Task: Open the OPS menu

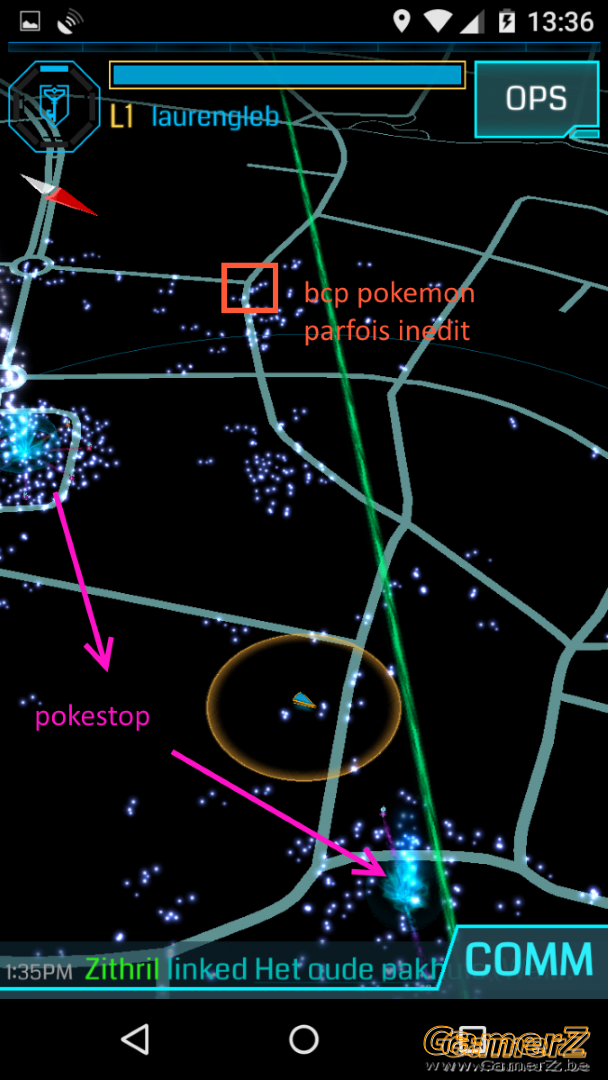Action: pyautogui.click(x=536, y=99)
